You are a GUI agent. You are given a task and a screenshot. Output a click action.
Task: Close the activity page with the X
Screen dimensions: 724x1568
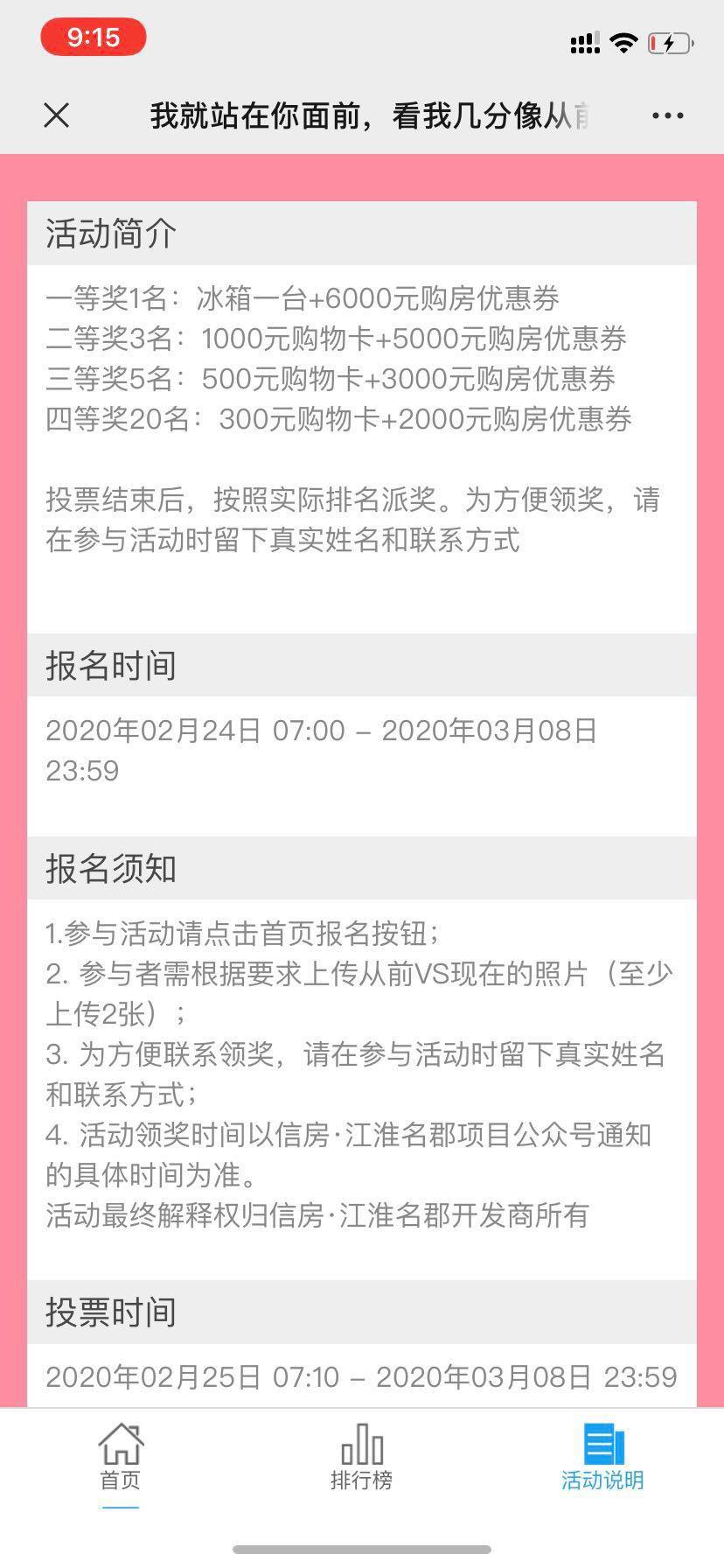(57, 115)
